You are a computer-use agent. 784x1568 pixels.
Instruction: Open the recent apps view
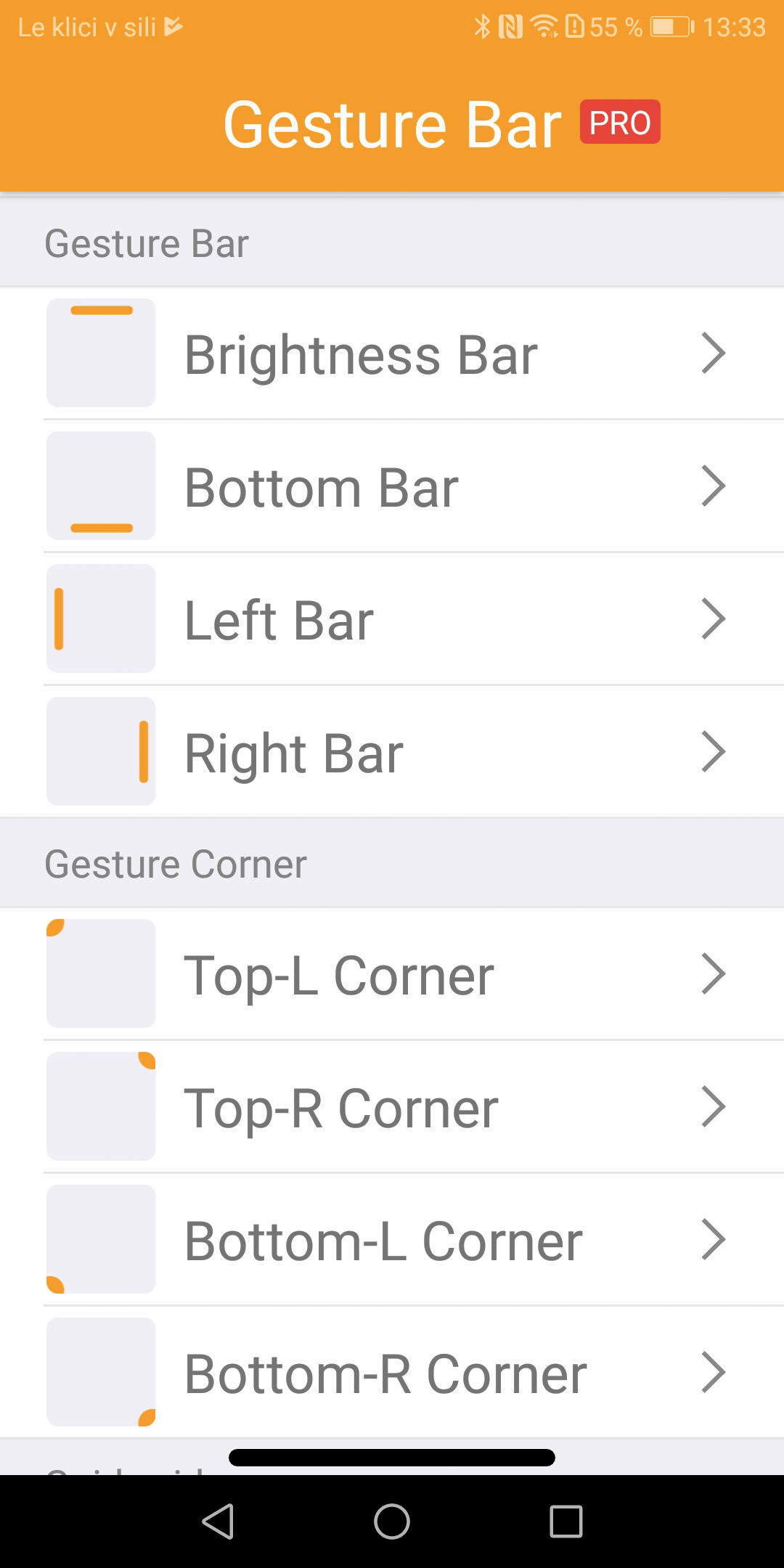(x=566, y=1521)
